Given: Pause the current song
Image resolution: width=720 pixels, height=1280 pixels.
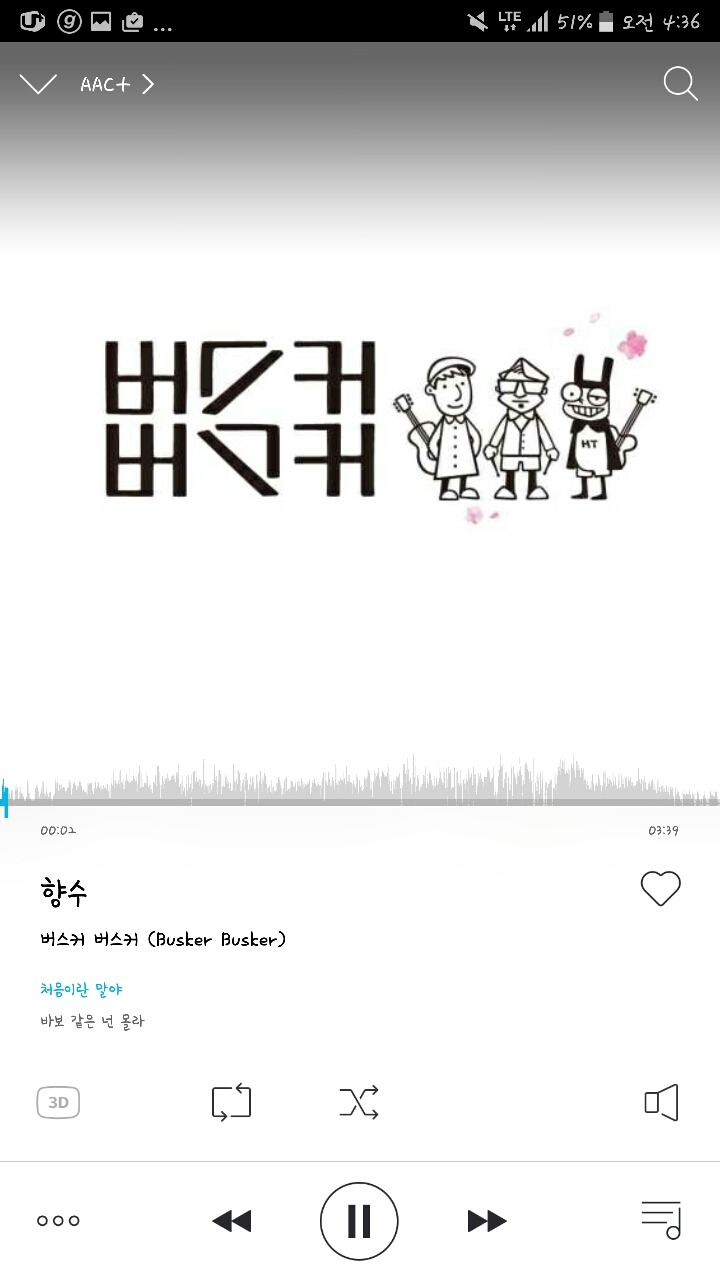Looking at the screenshot, I should (x=359, y=1221).
